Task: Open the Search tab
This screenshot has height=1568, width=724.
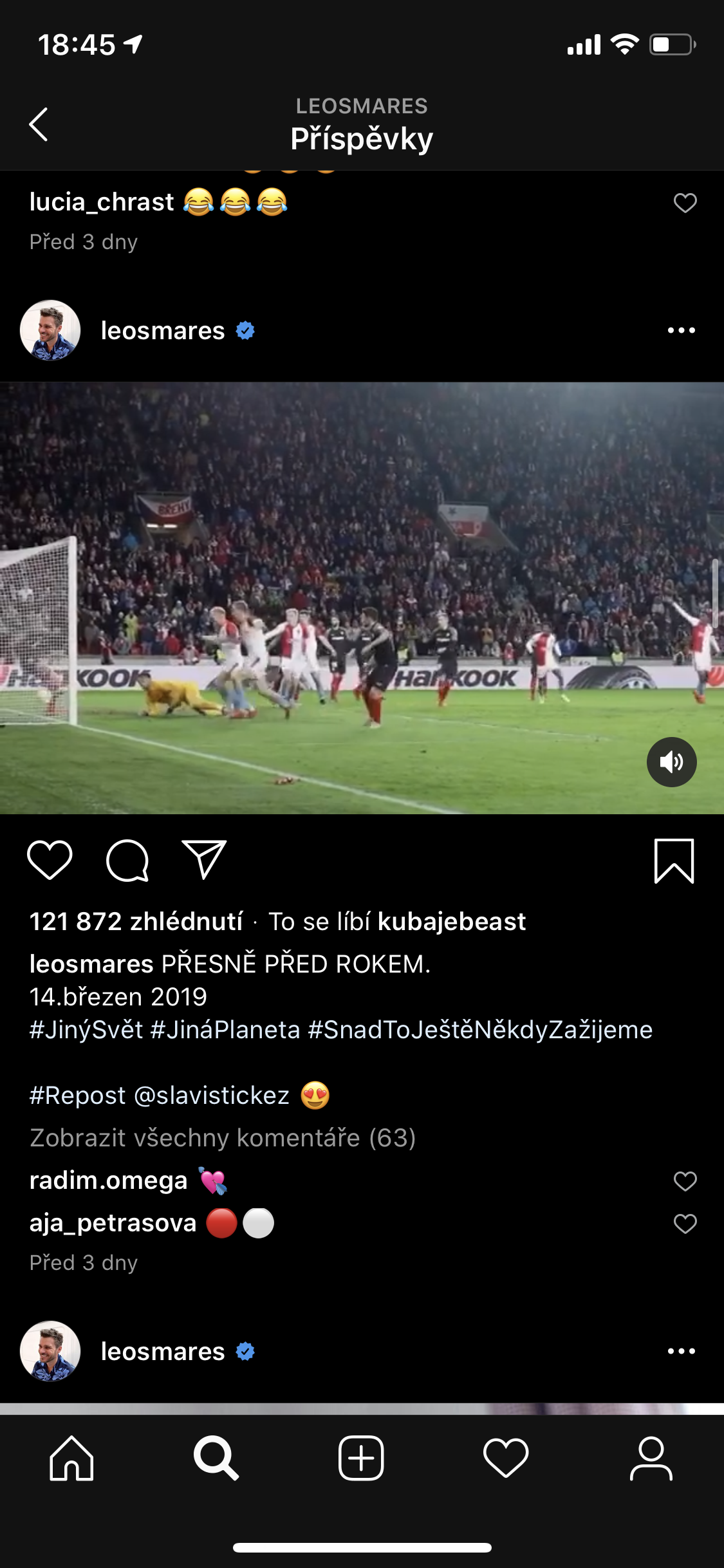Action: pyautogui.click(x=216, y=1458)
